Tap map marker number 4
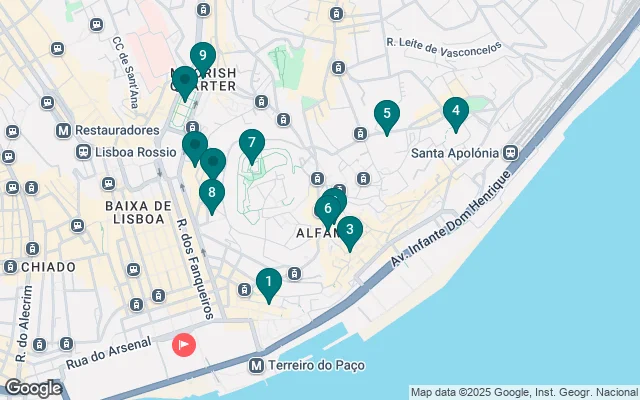Screen dimensions: 640x400 [x=455, y=112]
